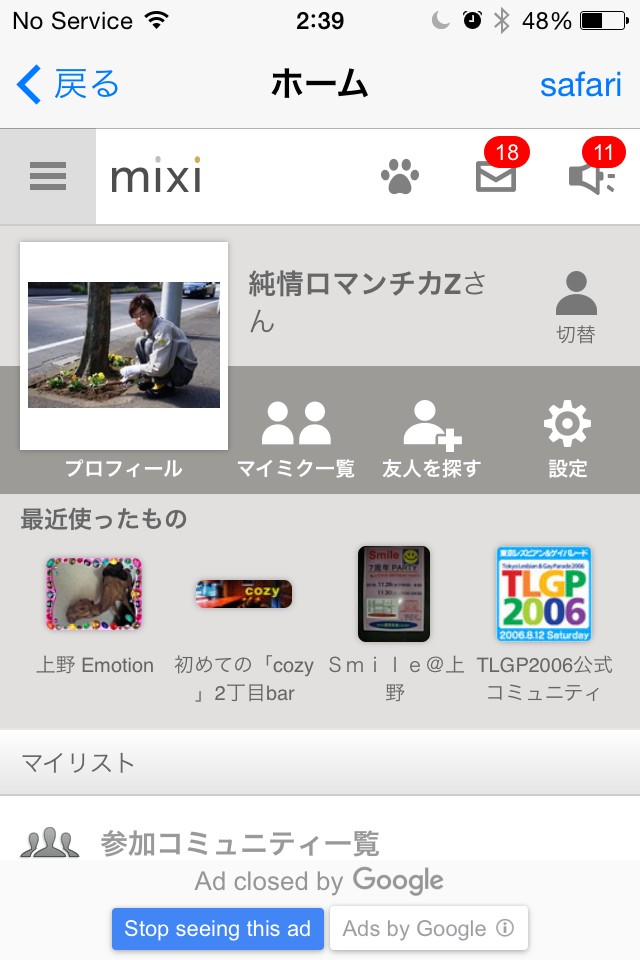Select 友人を探す to find friends

click(x=432, y=437)
